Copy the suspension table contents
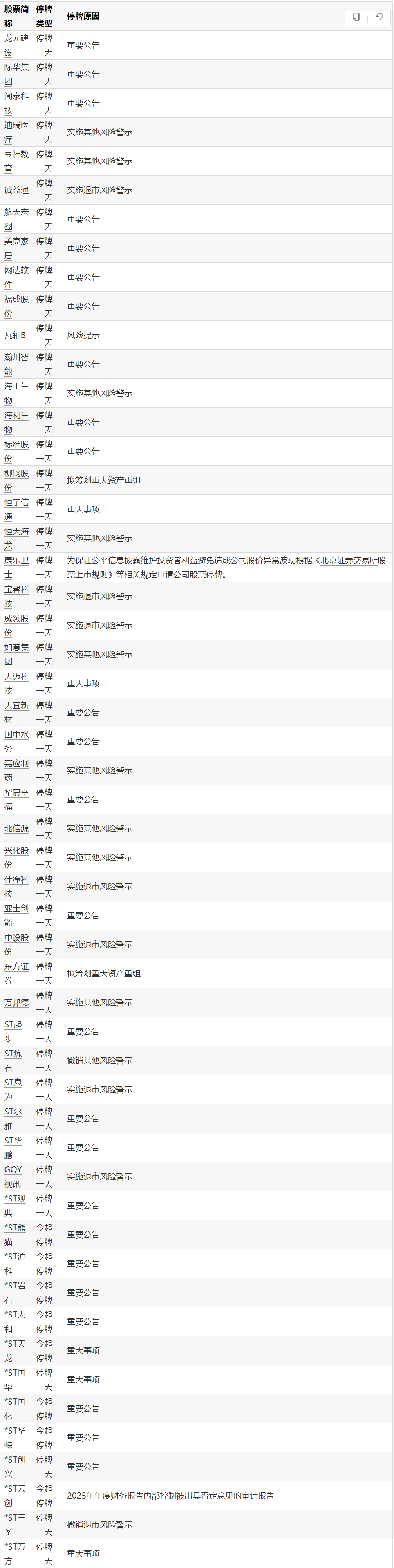 tap(356, 17)
